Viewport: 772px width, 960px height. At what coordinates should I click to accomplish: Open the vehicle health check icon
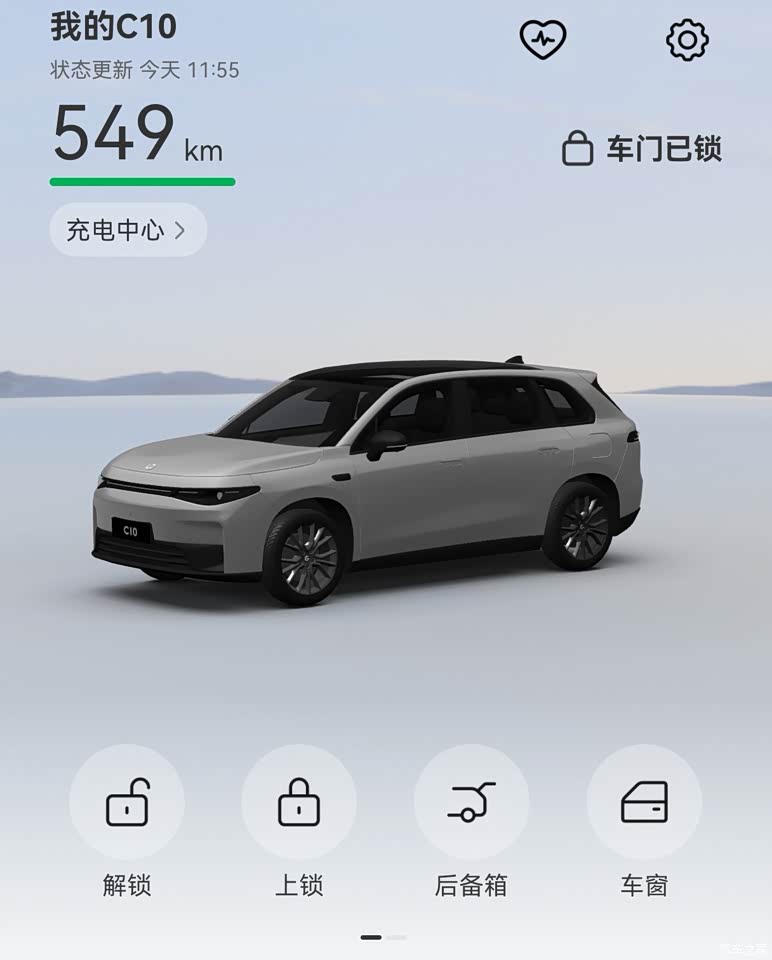coord(543,40)
